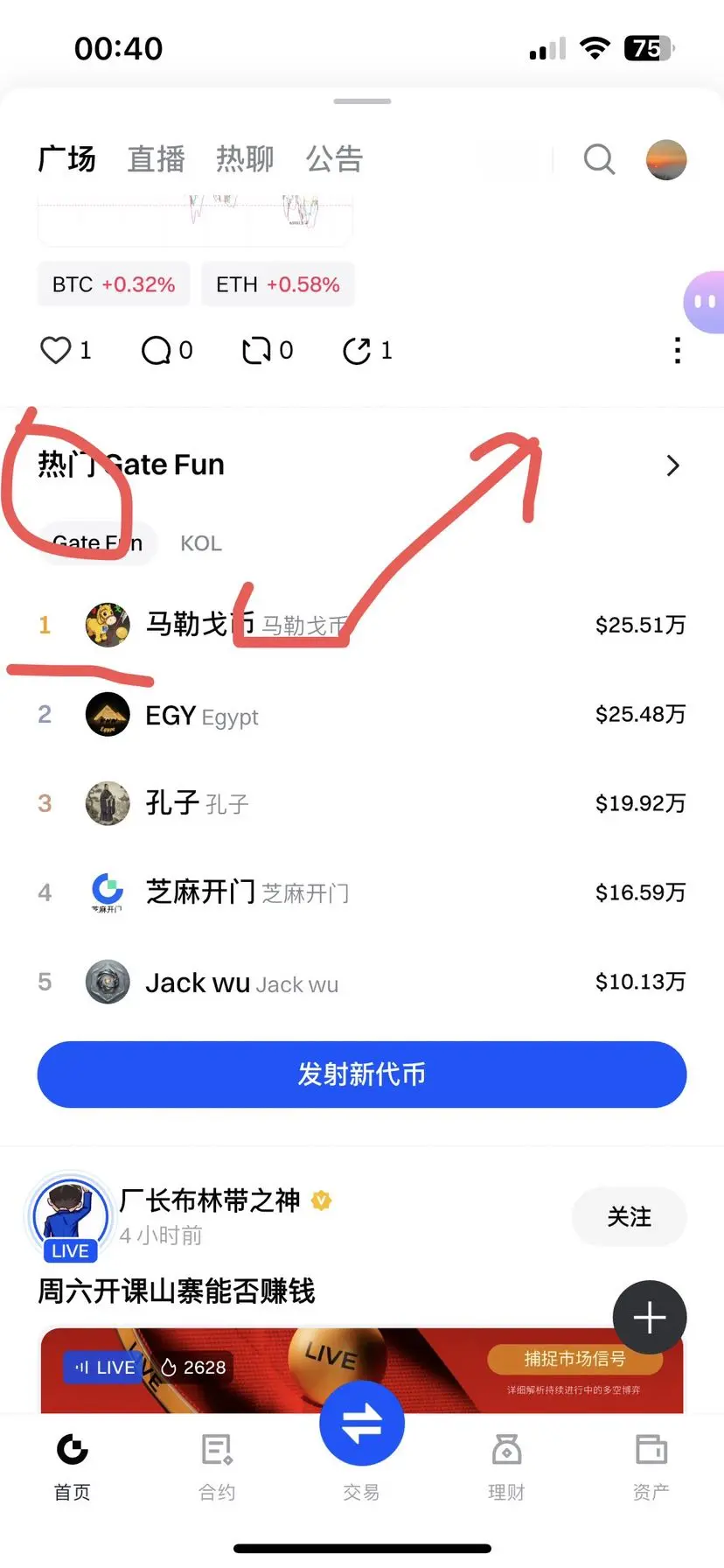Switch to the 公告 tab
724x1568 pixels.
click(334, 159)
